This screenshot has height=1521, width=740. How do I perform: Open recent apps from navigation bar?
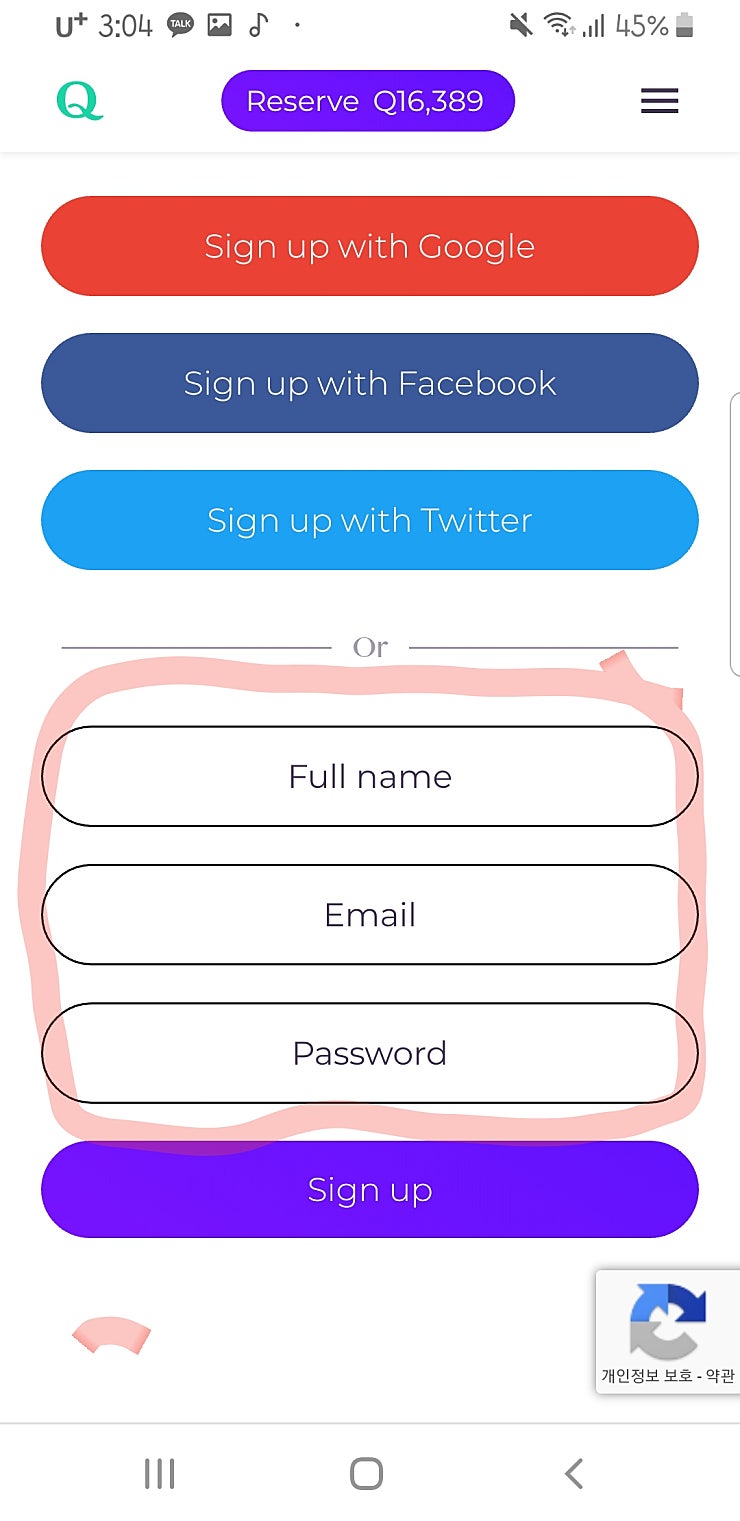click(x=159, y=1473)
